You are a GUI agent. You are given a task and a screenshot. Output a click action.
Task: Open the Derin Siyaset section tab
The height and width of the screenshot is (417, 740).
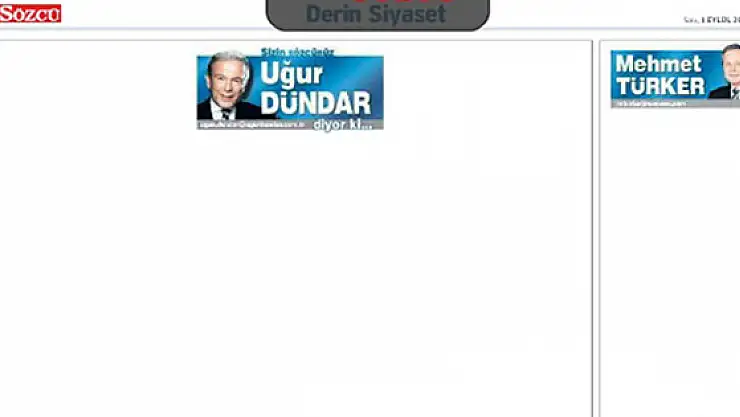tap(377, 14)
